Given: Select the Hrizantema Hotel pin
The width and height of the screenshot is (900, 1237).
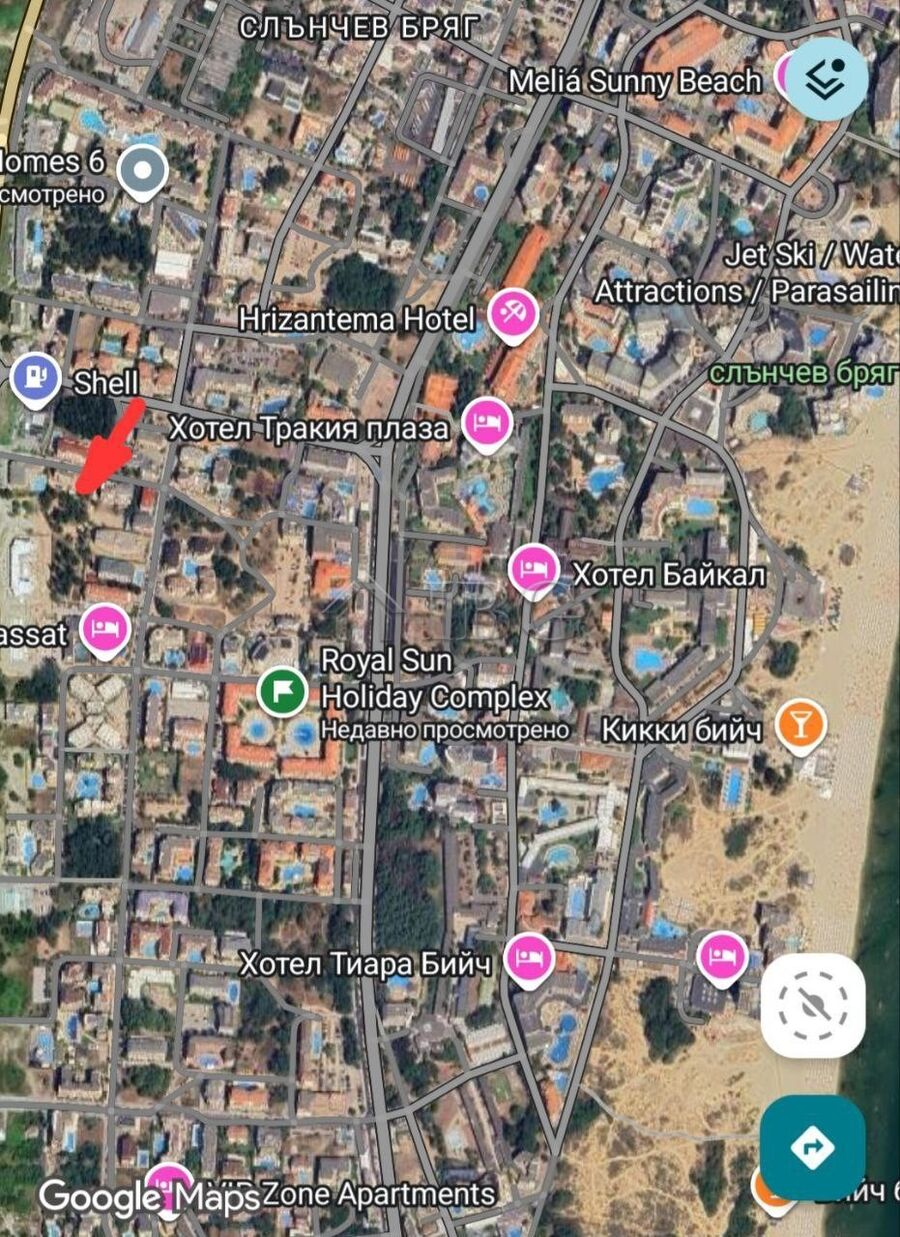Looking at the screenshot, I should (x=514, y=315).
